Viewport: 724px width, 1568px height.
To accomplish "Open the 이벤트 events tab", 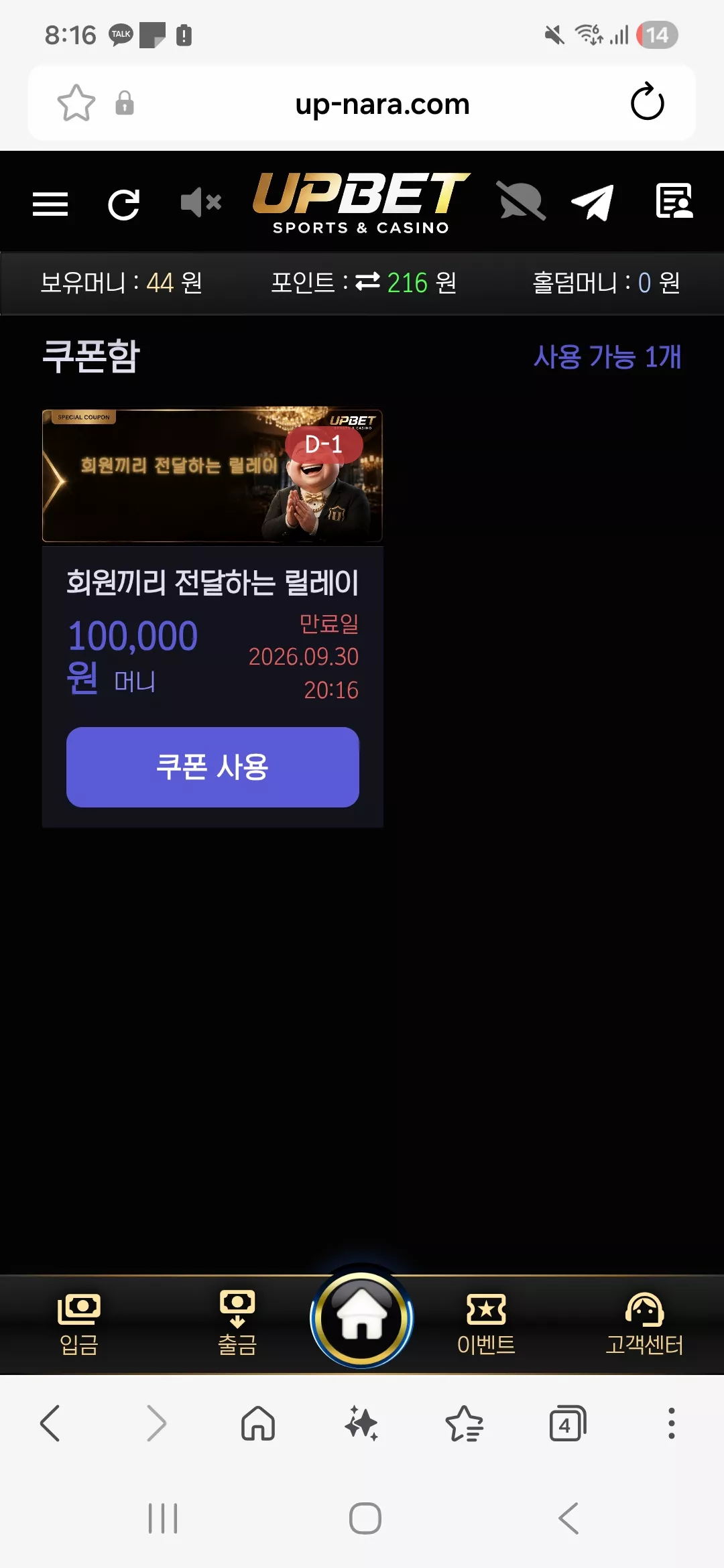I will tap(486, 1324).
